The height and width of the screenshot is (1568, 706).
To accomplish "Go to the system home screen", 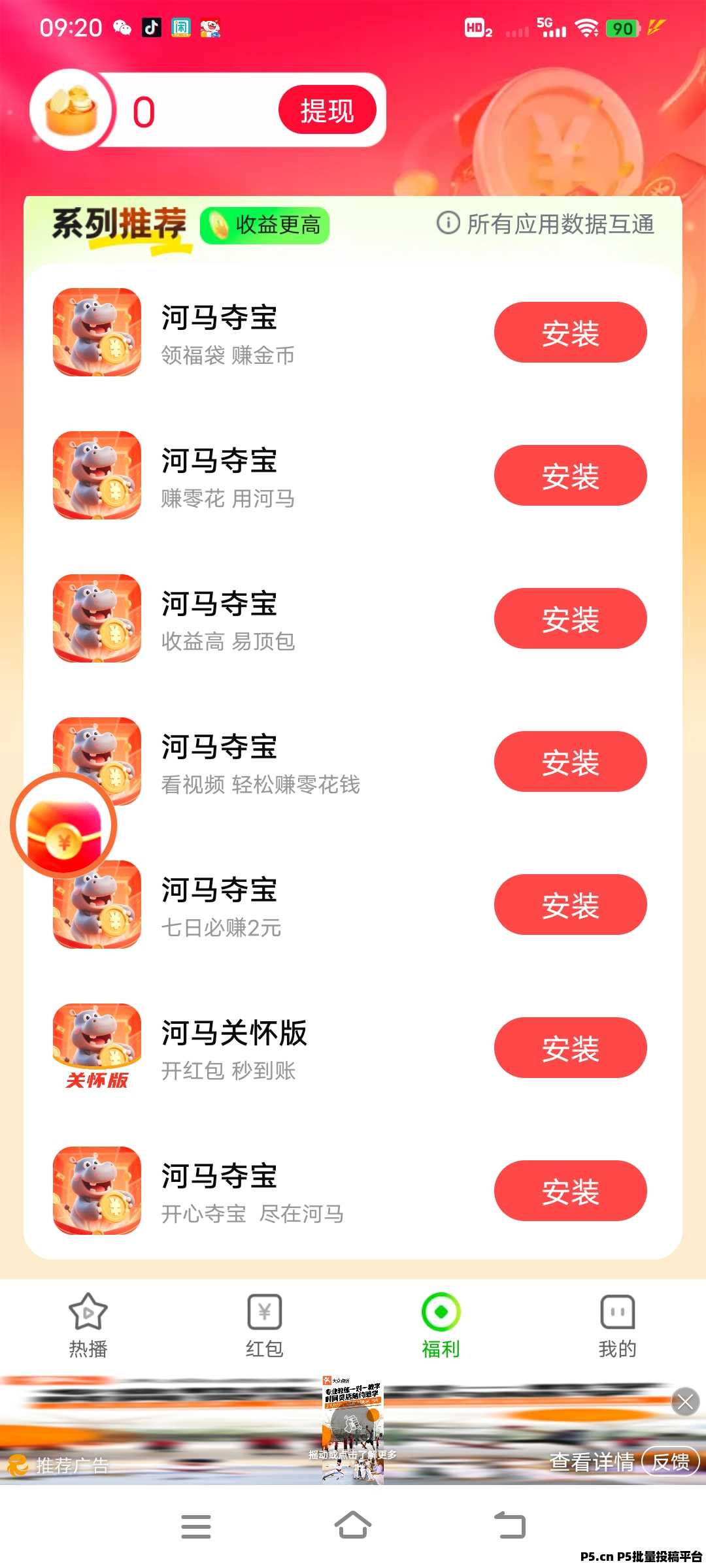I will pos(353,1526).
